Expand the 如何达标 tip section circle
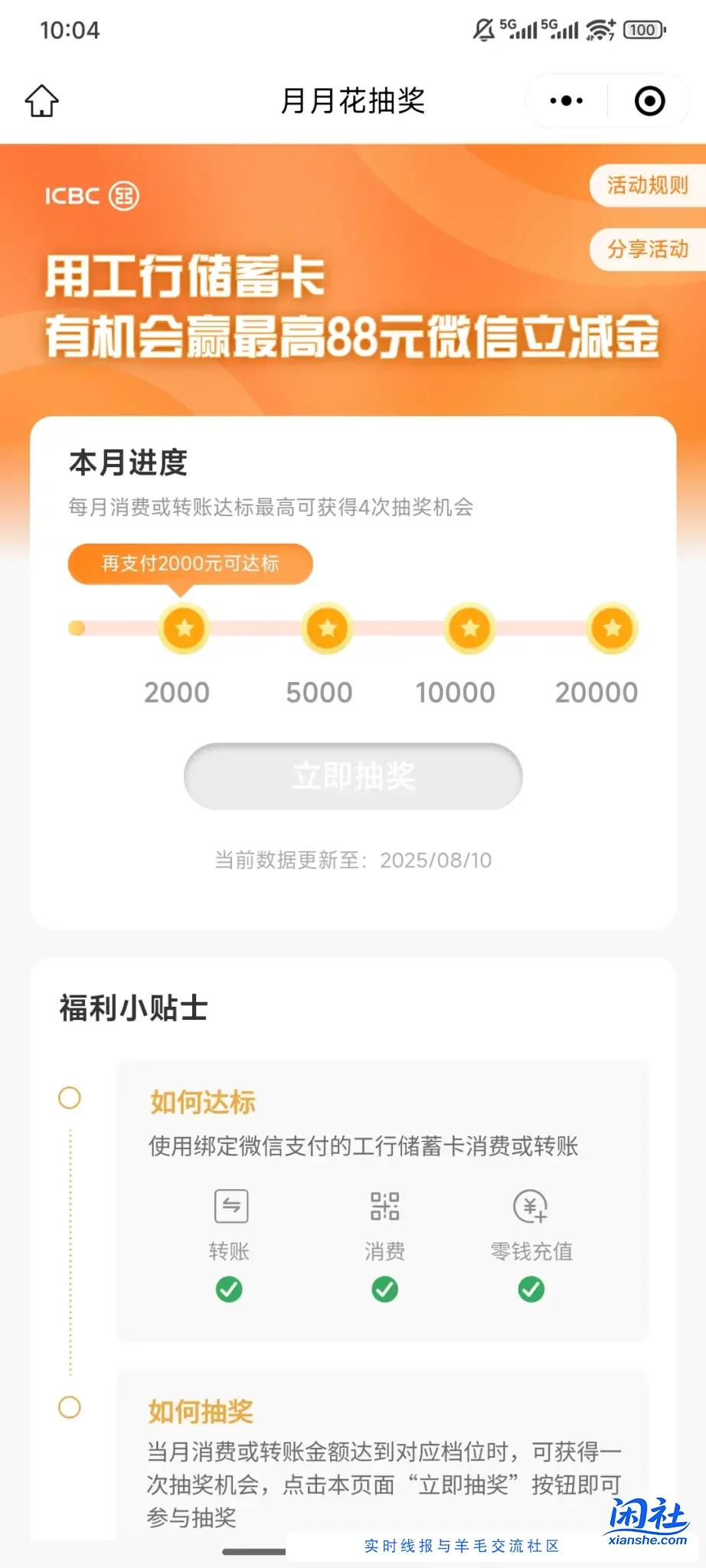The image size is (706, 1568). pyautogui.click(x=69, y=1098)
